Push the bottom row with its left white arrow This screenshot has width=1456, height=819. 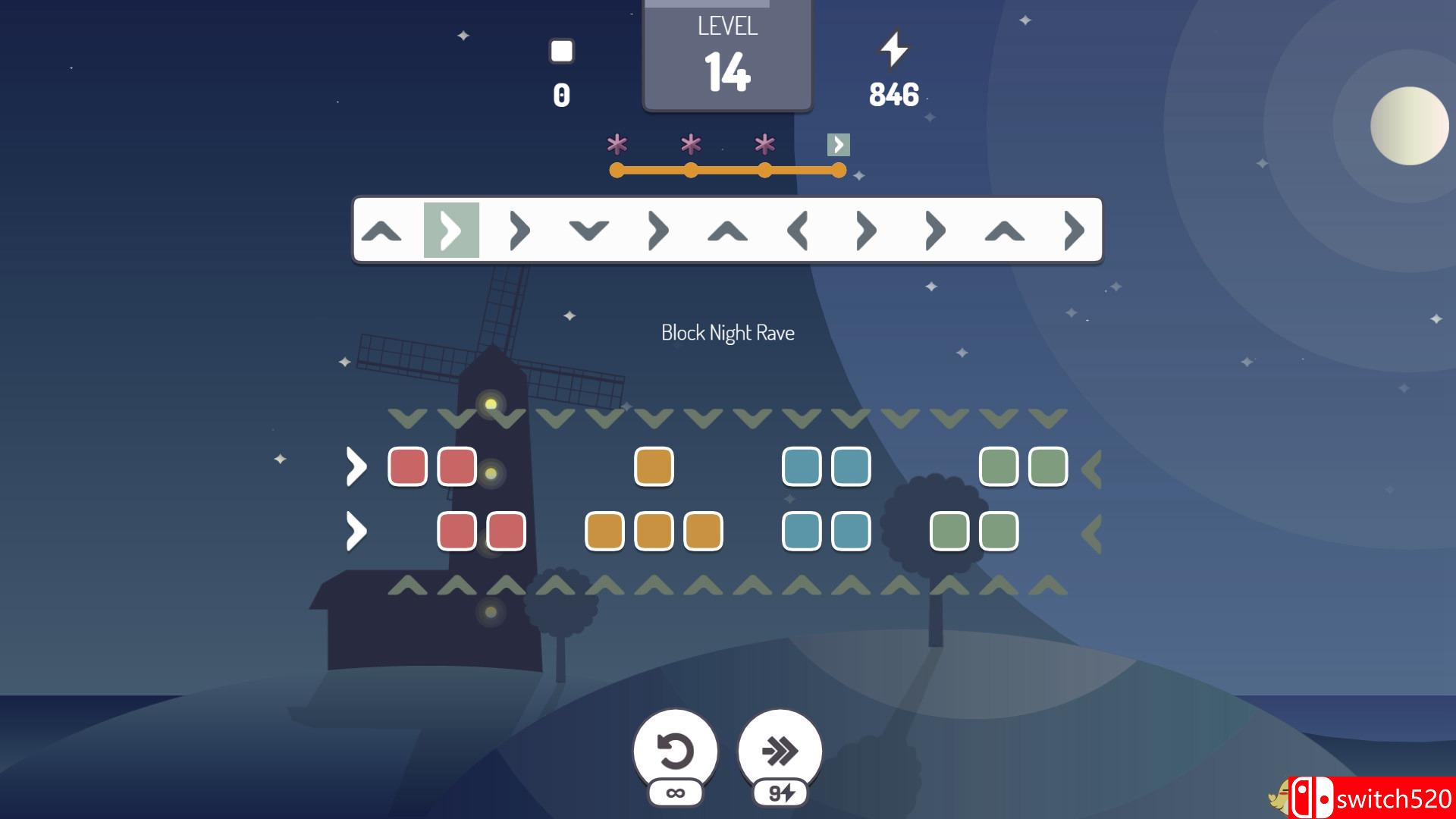point(356,531)
